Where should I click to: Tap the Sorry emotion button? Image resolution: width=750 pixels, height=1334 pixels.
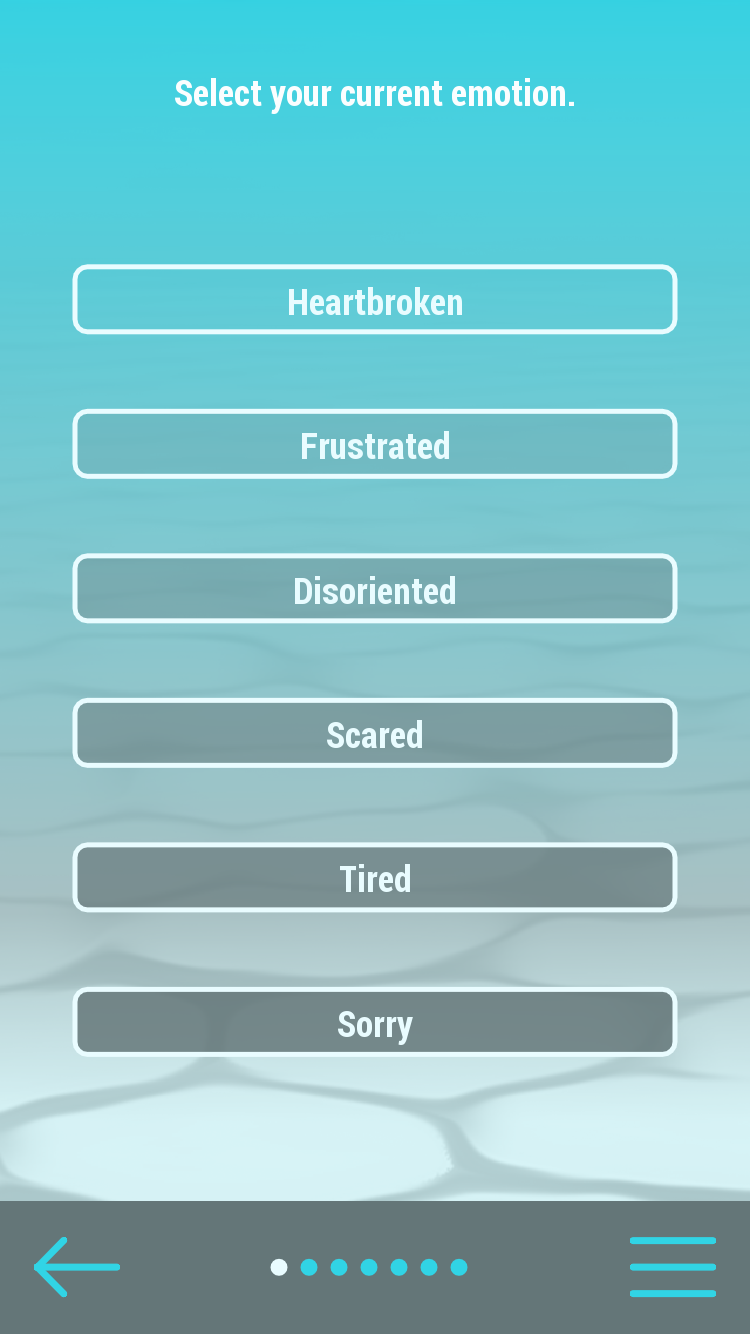tap(375, 1022)
